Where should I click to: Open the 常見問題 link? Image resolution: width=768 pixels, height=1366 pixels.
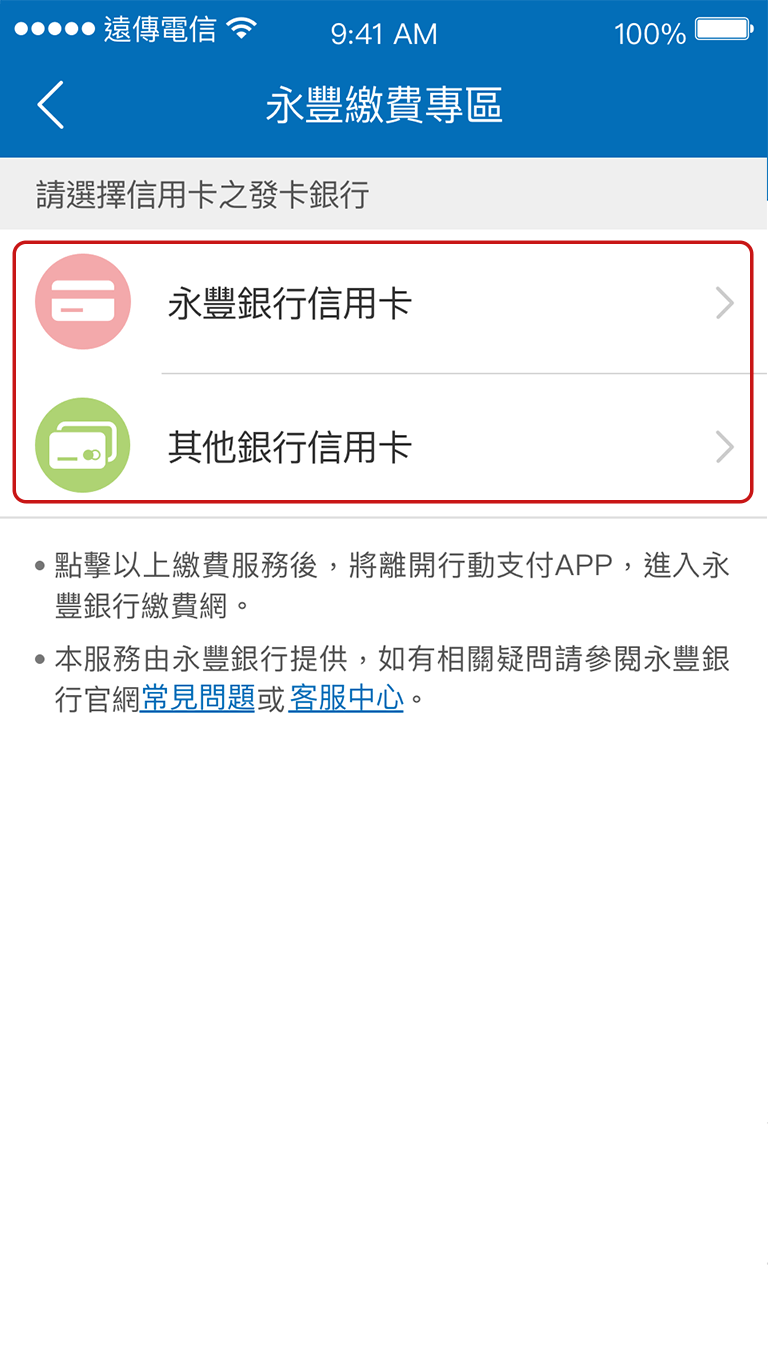(198, 698)
